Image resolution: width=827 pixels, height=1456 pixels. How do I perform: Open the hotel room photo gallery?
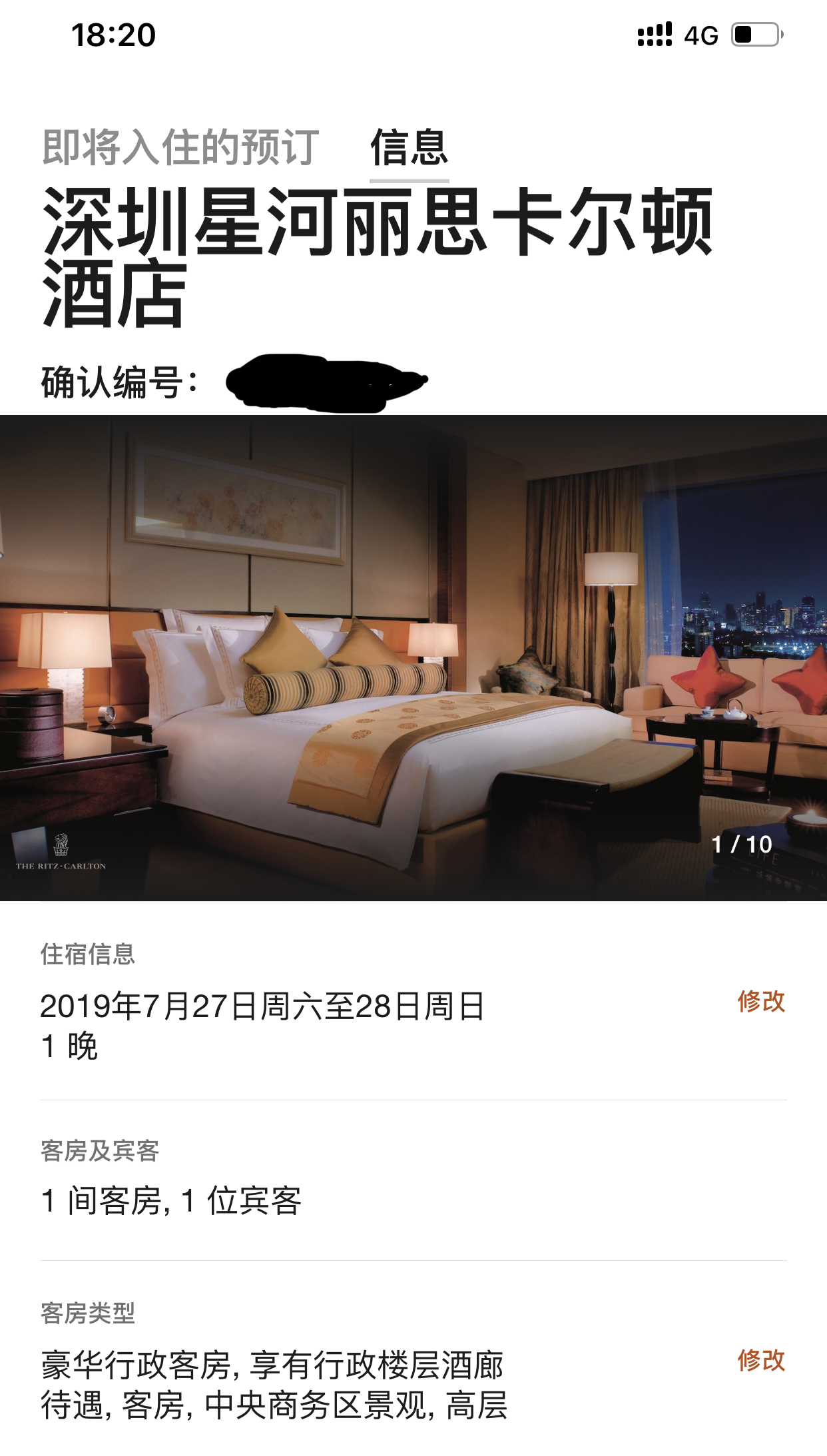click(413, 657)
